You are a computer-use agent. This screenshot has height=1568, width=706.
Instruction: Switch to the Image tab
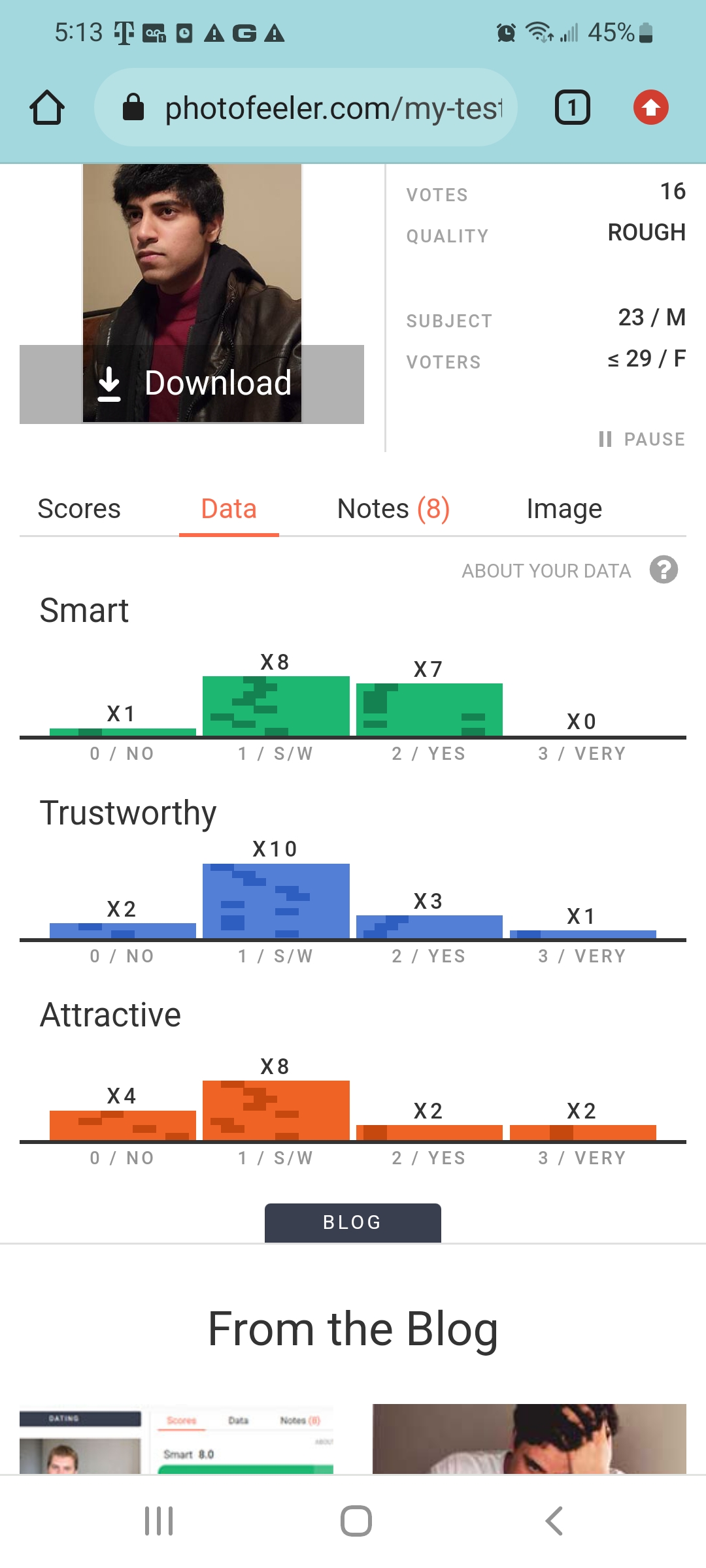coord(564,509)
